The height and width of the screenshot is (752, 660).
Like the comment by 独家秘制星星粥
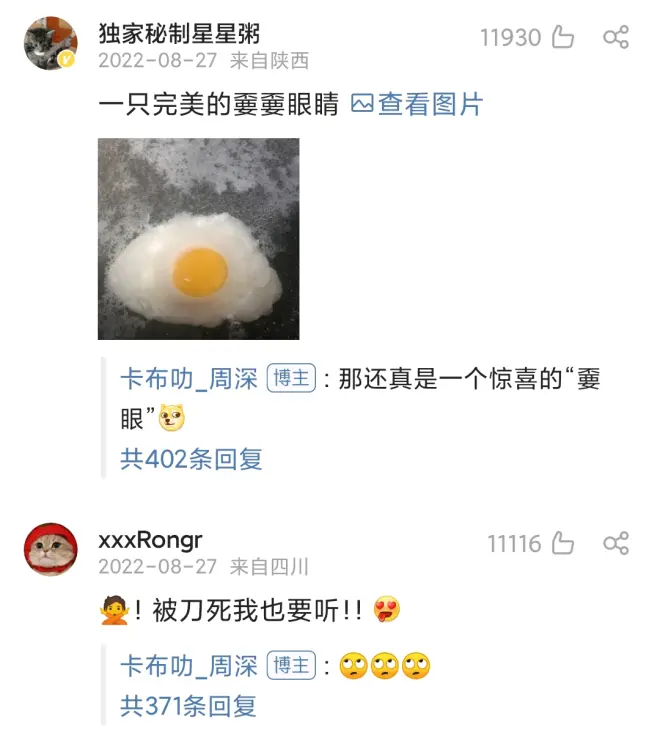[563, 38]
